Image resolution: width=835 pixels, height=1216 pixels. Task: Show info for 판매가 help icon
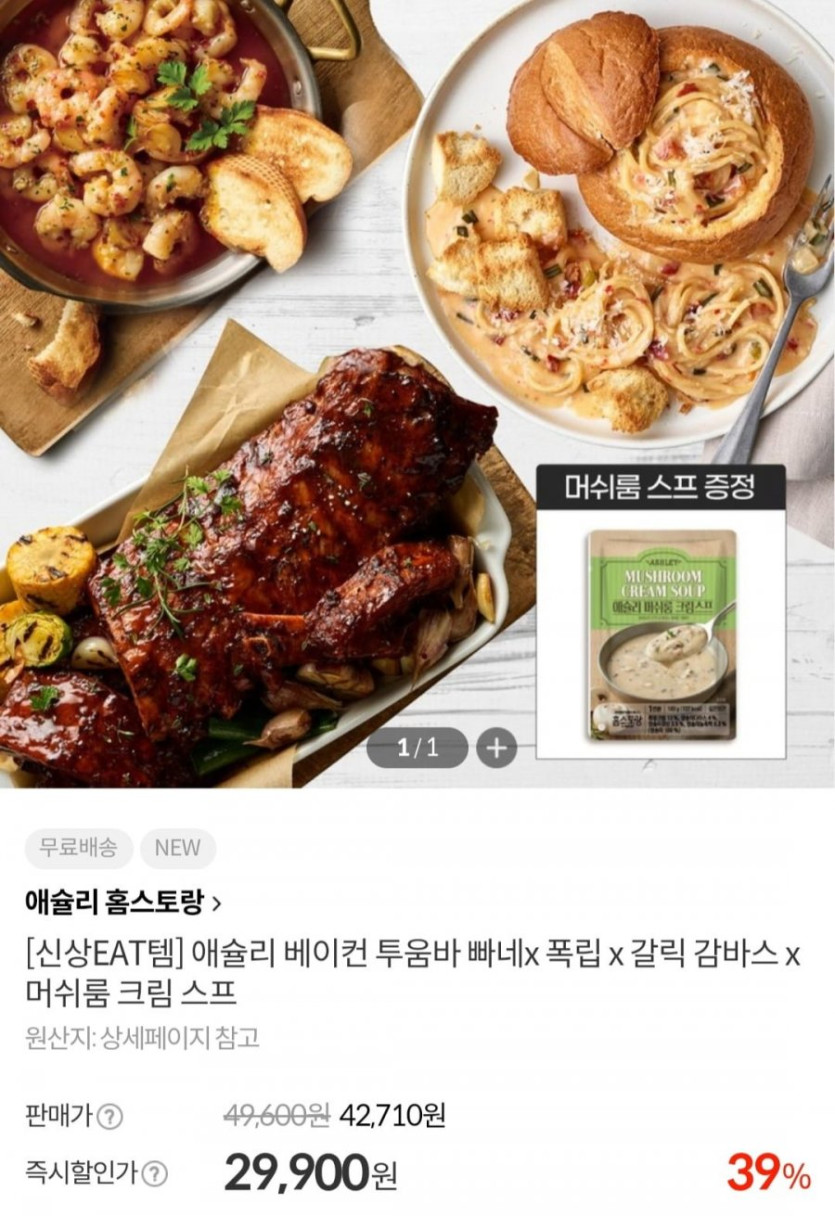pos(110,1116)
